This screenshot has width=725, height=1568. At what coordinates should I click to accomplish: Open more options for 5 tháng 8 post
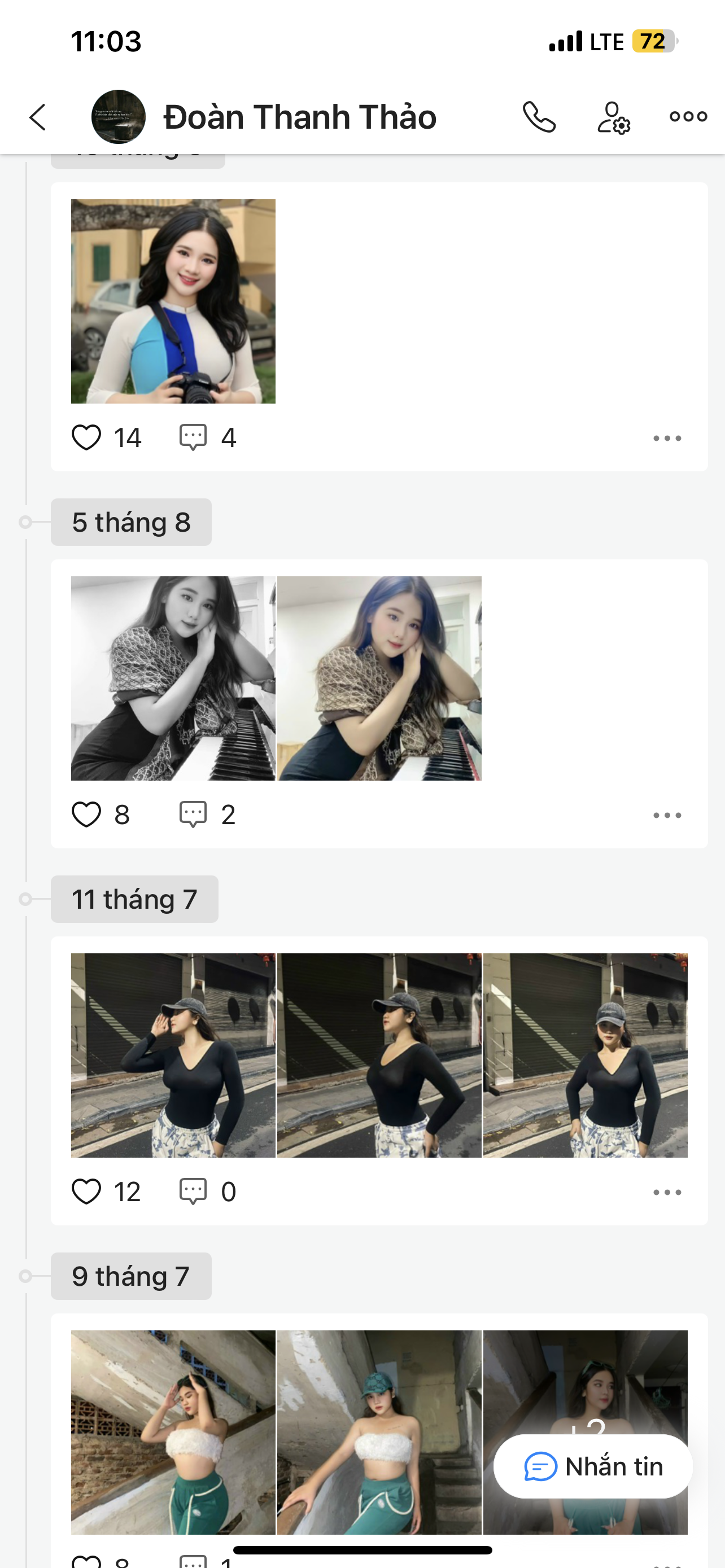tap(667, 815)
